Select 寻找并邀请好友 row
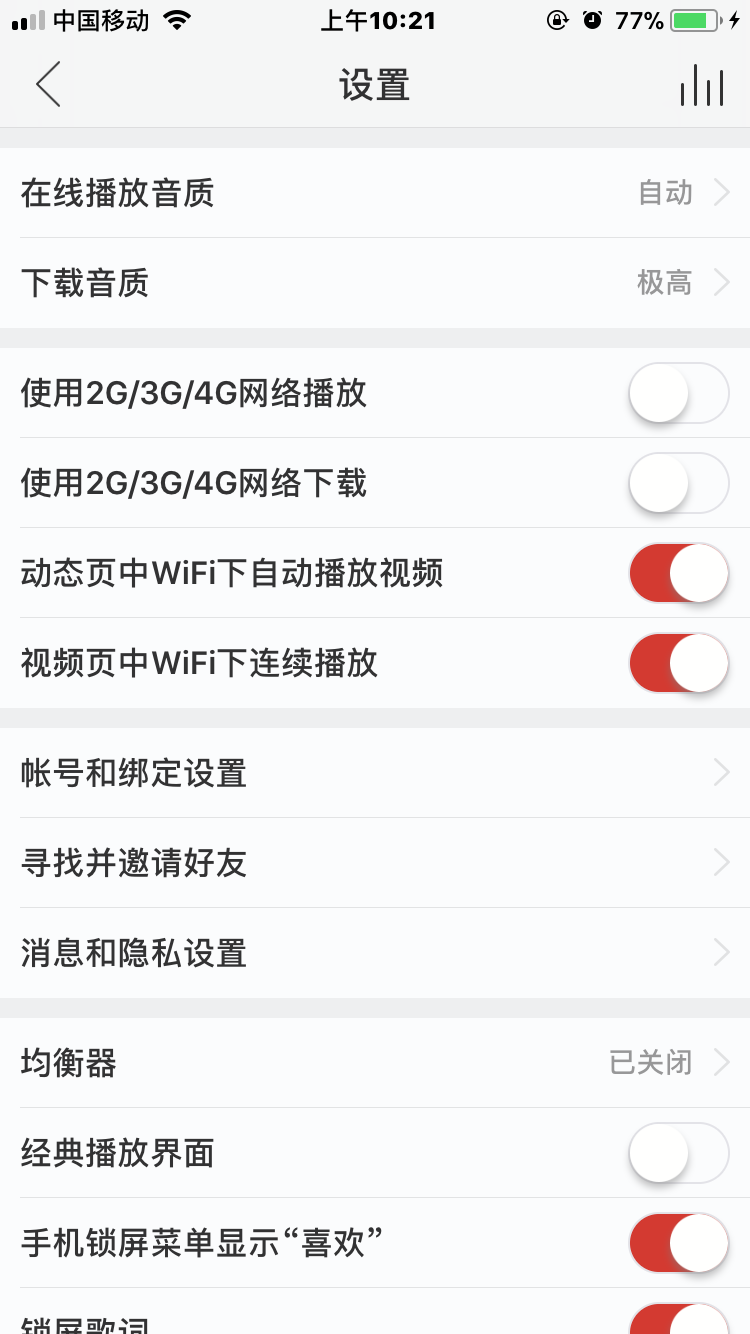This screenshot has height=1334, width=750. (x=375, y=863)
